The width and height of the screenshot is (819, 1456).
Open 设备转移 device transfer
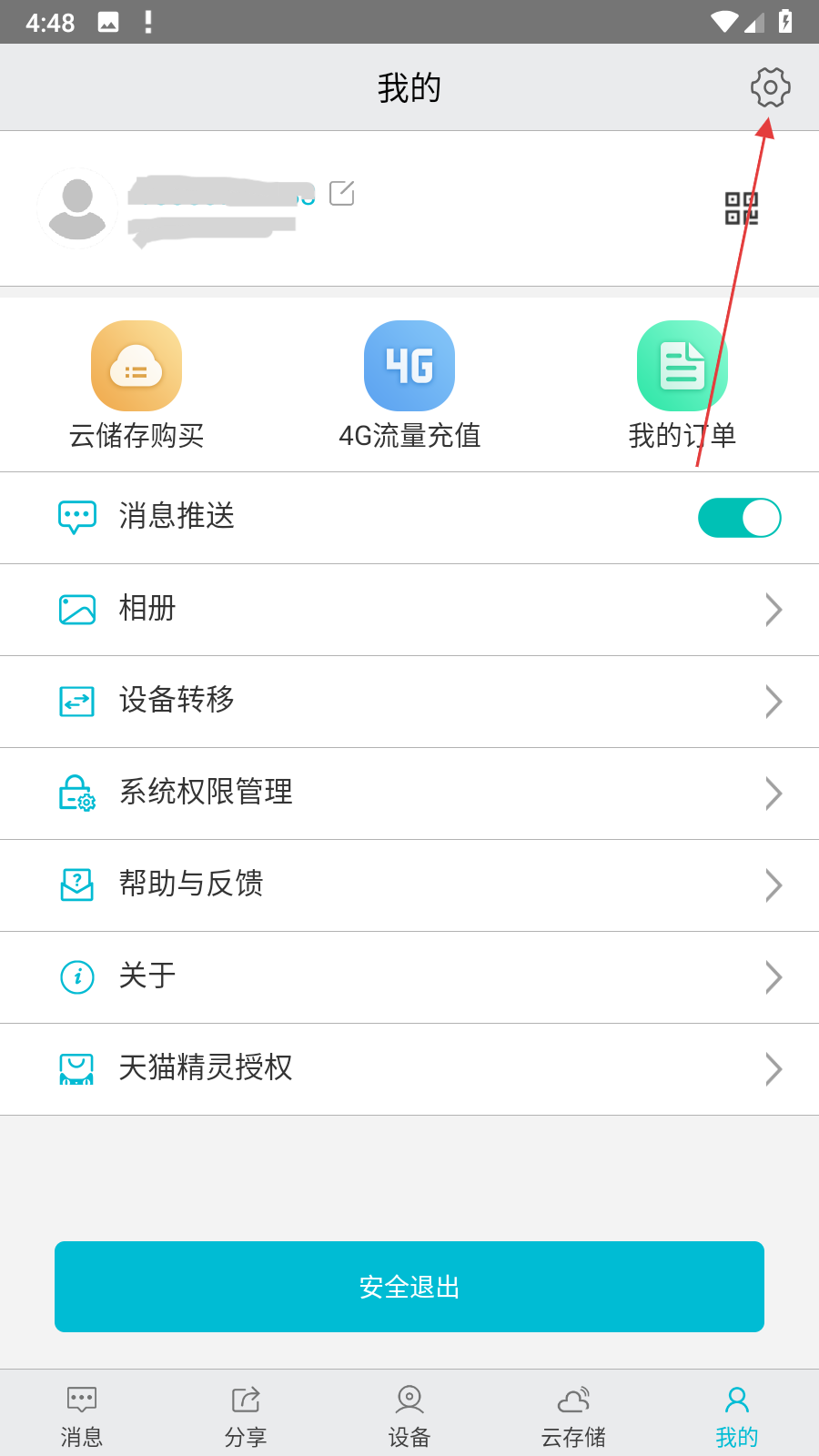coord(409,702)
